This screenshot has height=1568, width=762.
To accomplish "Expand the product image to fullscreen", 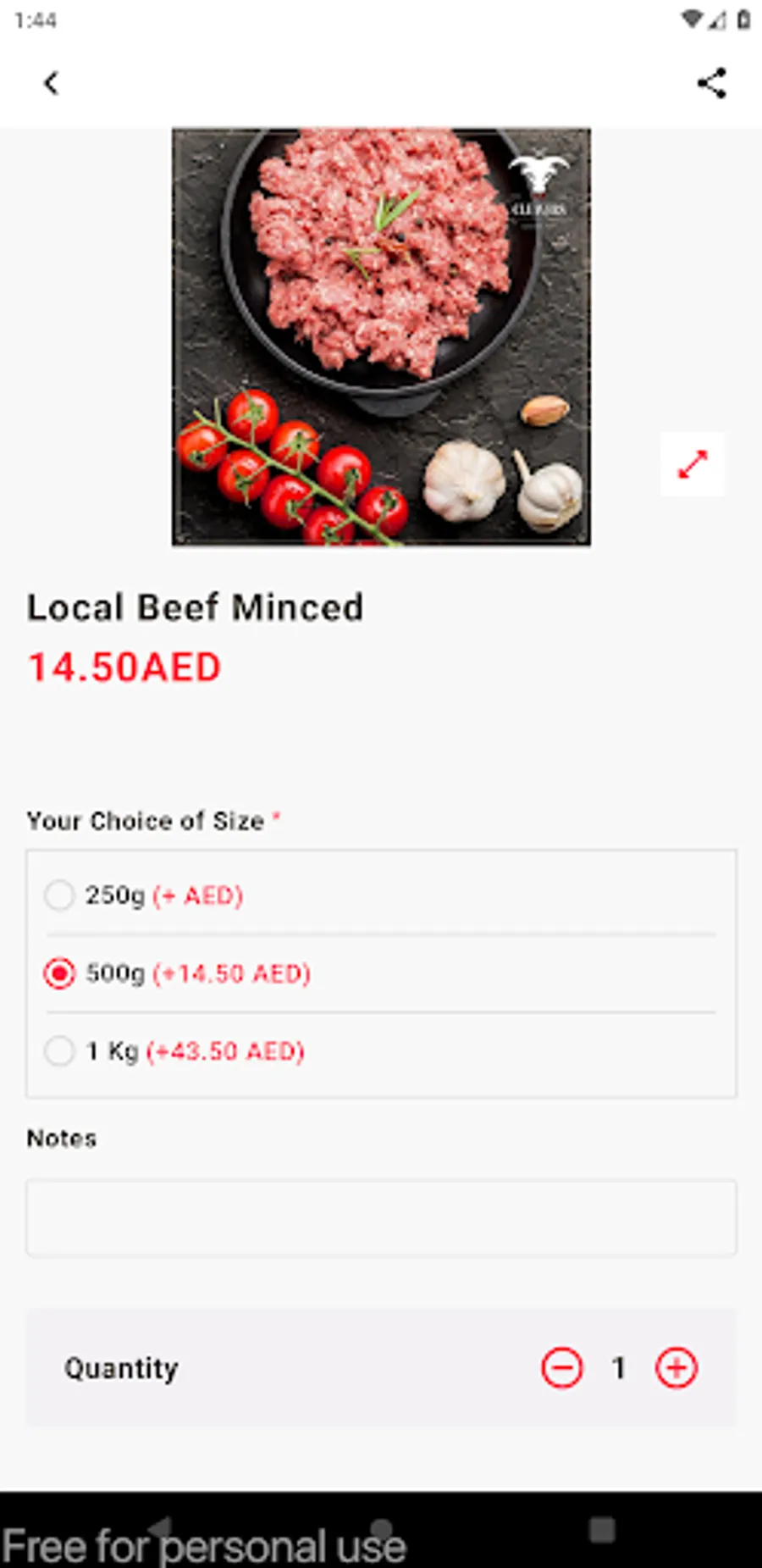I will click(x=693, y=464).
